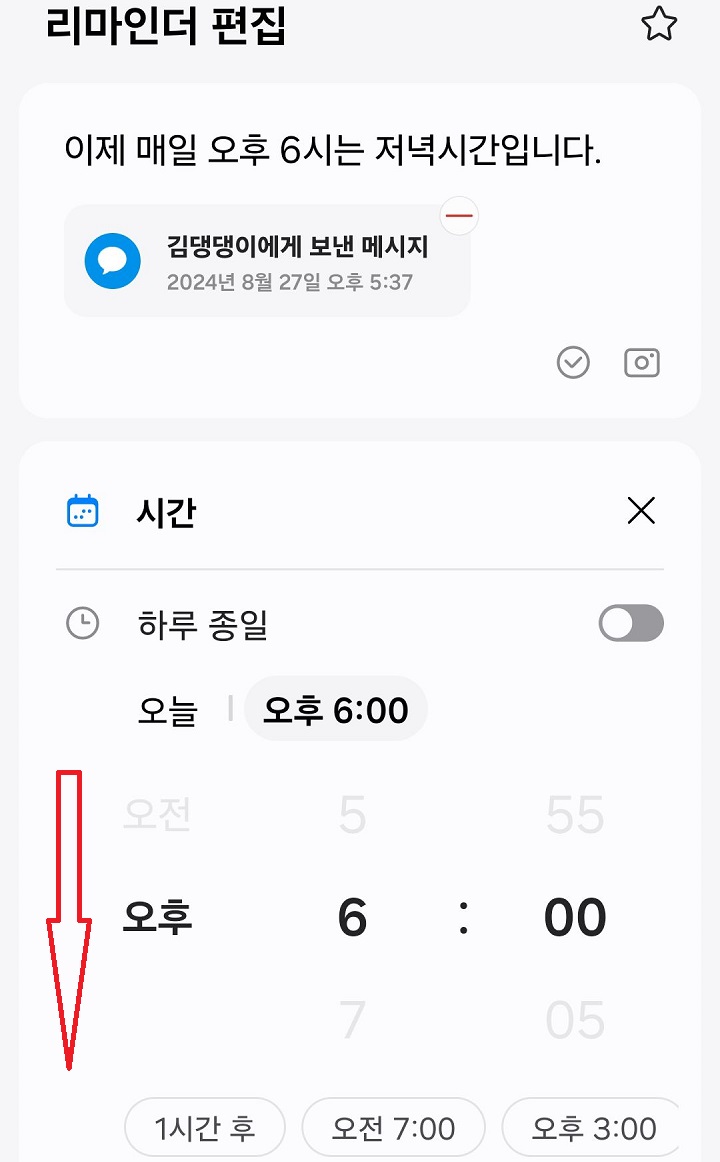This screenshot has width=720, height=1162.
Task: Click the 오전 7:00 quick button
Action: click(394, 1127)
